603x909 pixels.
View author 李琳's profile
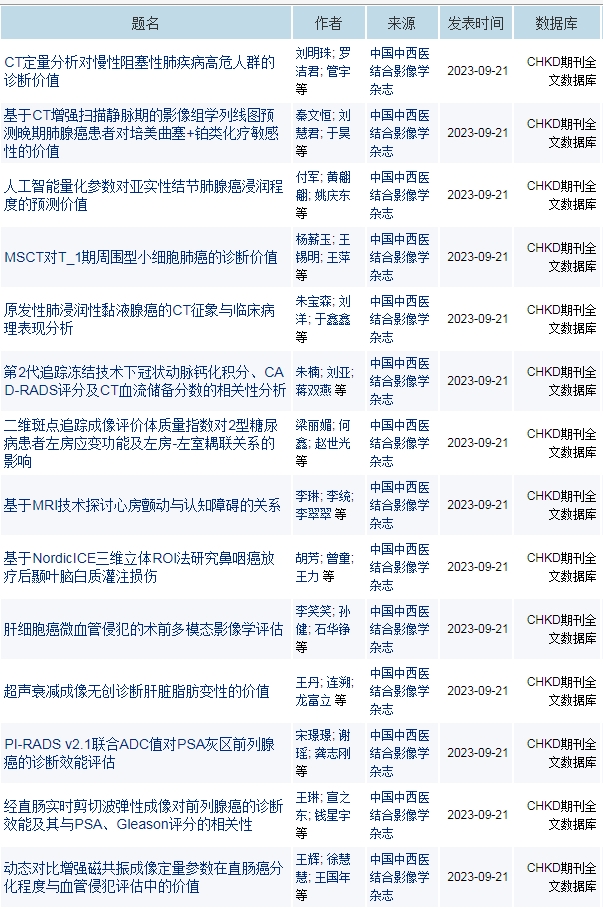[x=307, y=496]
